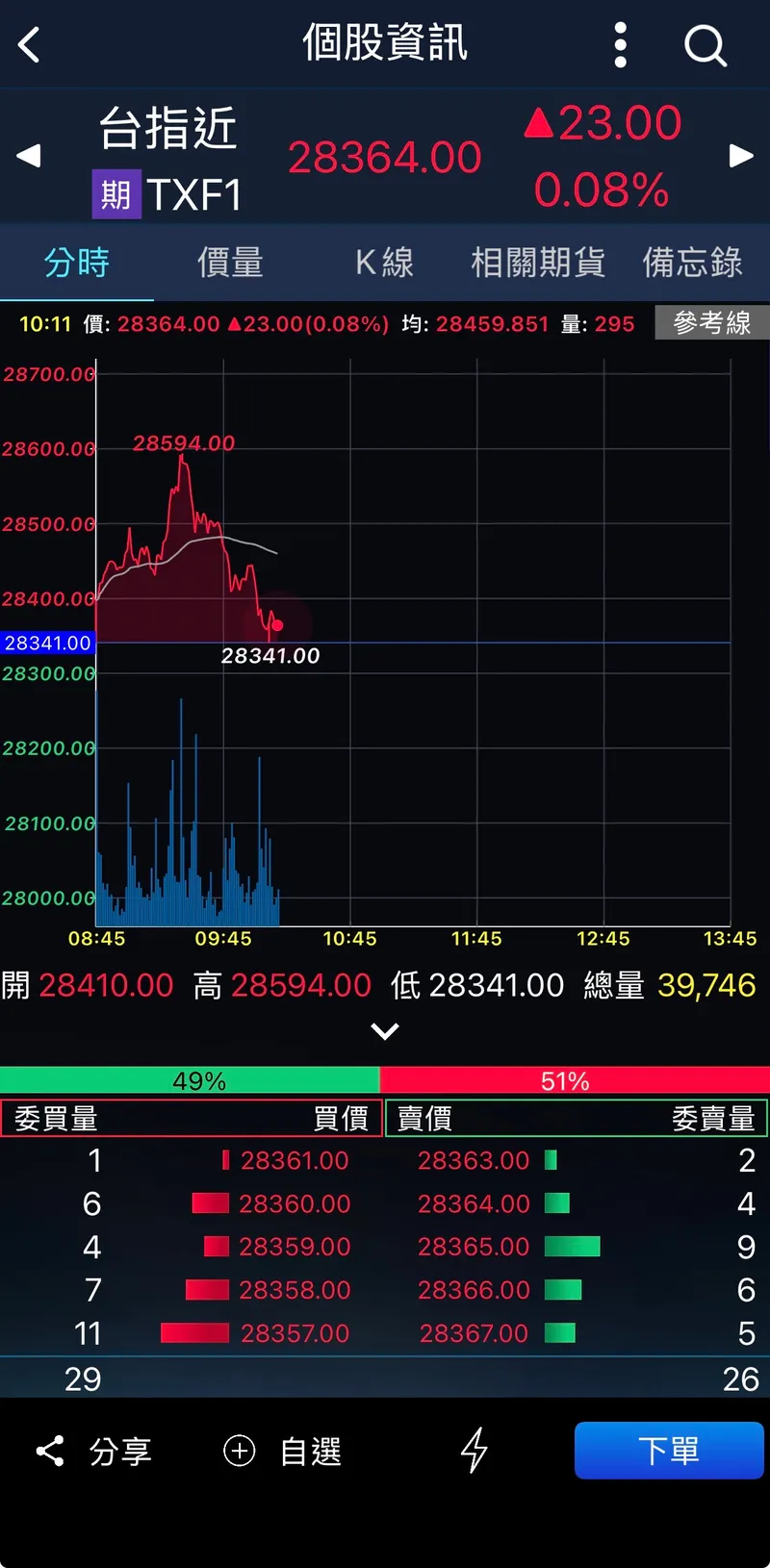Tap the 參考線 button
This screenshot has height=1568, width=770.
[711, 323]
